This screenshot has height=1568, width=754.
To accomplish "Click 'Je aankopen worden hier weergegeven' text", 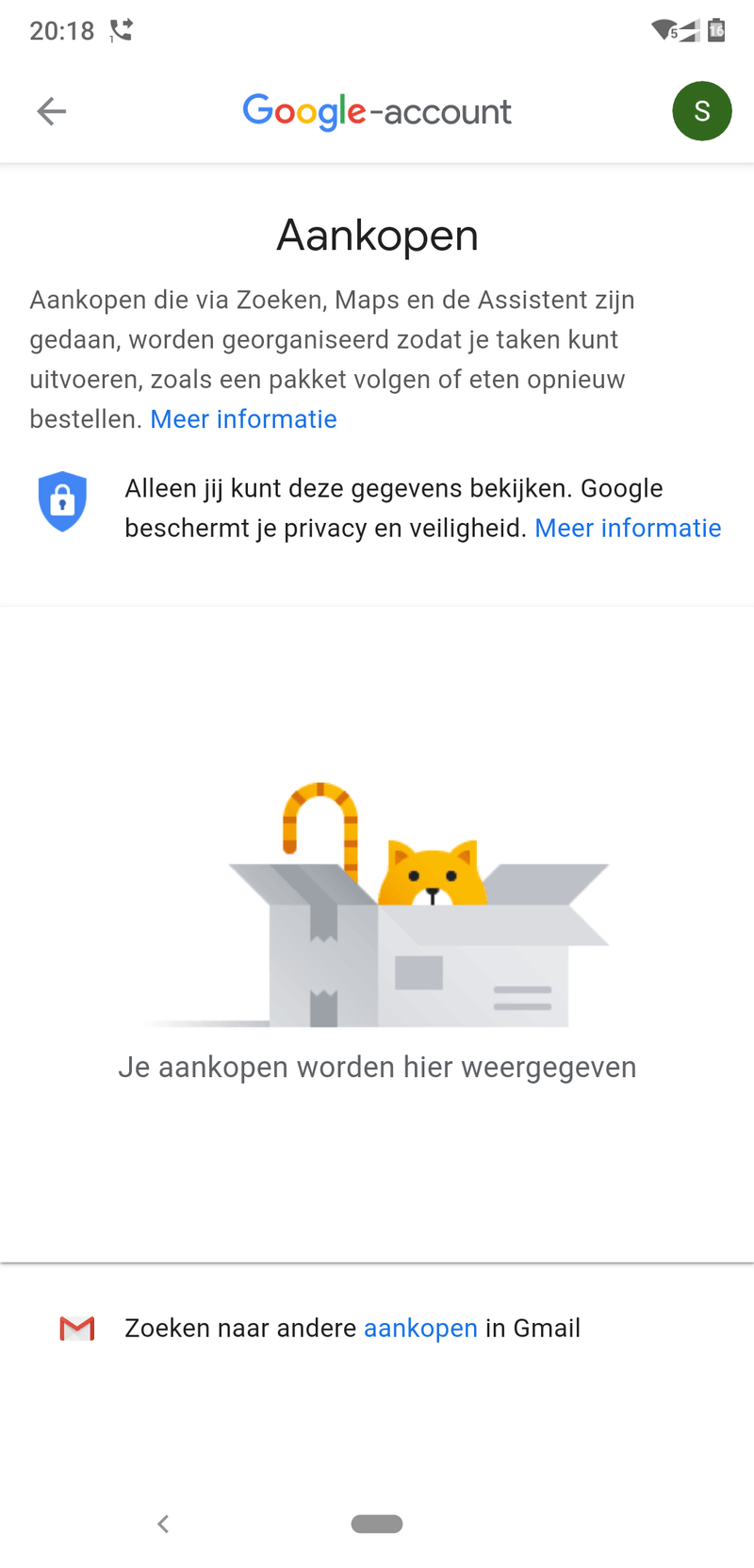I will [377, 1067].
